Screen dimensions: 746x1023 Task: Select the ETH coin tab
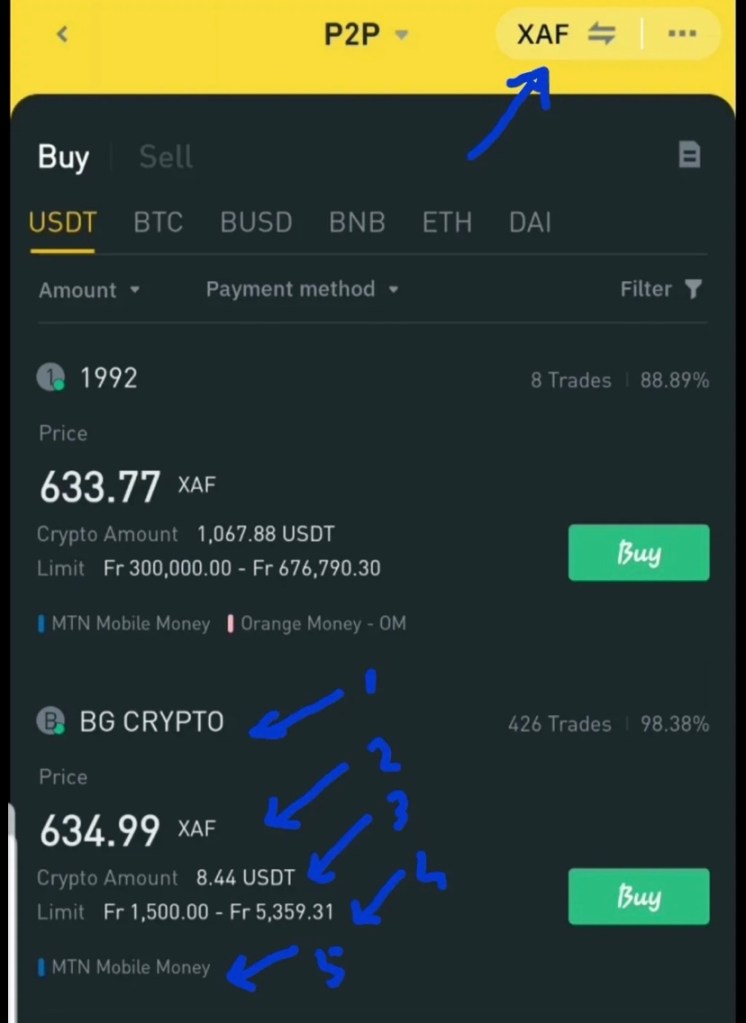point(446,222)
